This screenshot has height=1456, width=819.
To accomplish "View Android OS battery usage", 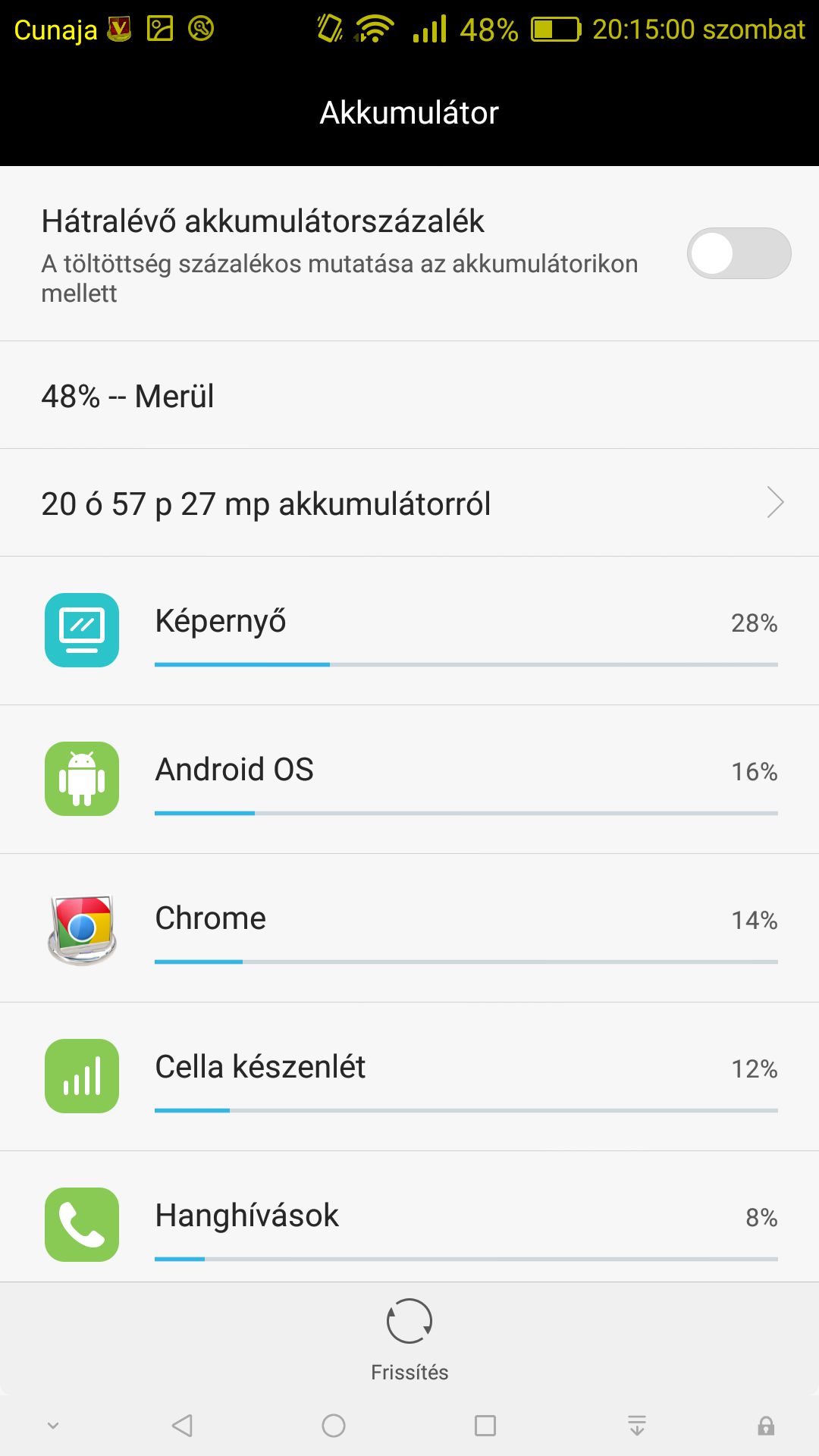I will (x=409, y=779).
